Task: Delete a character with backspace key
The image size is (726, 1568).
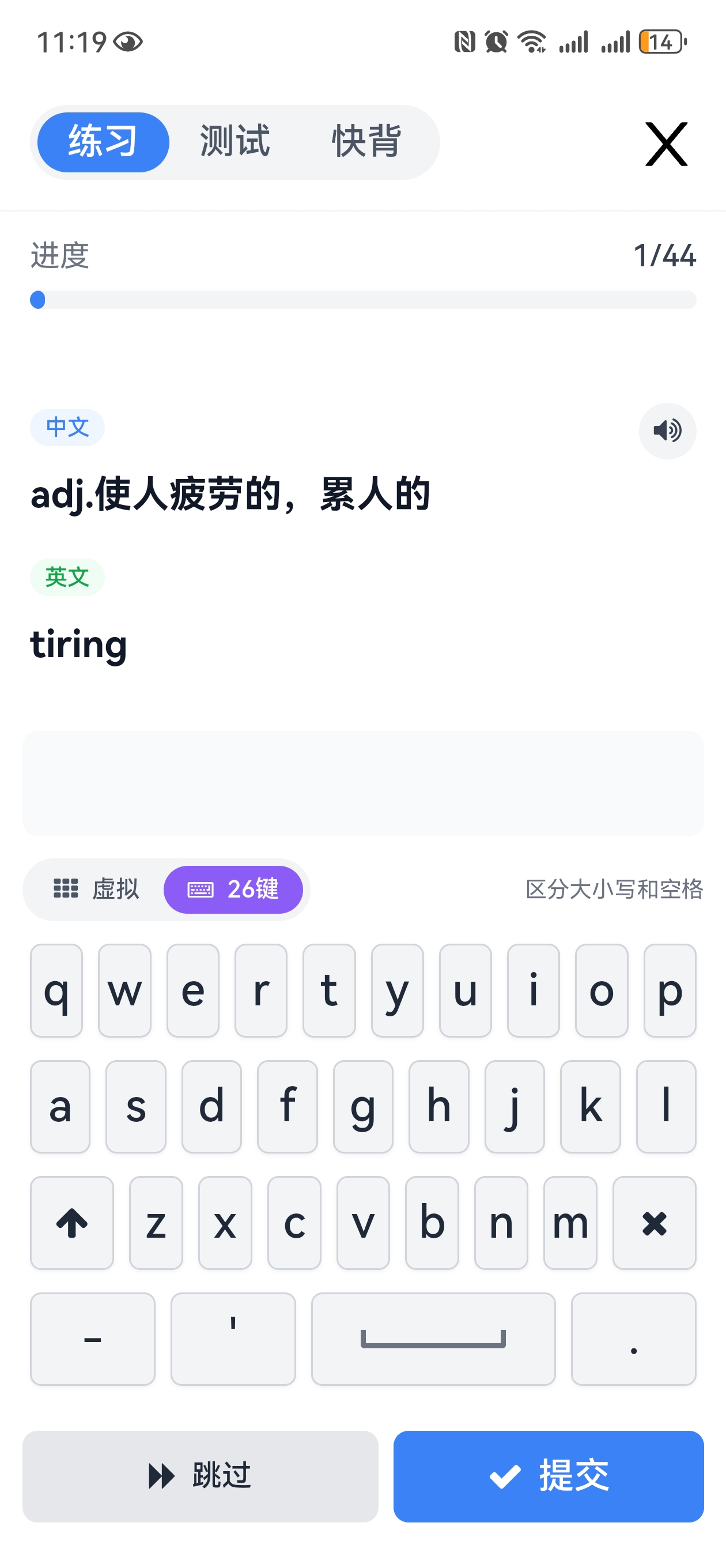Action: click(654, 1222)
